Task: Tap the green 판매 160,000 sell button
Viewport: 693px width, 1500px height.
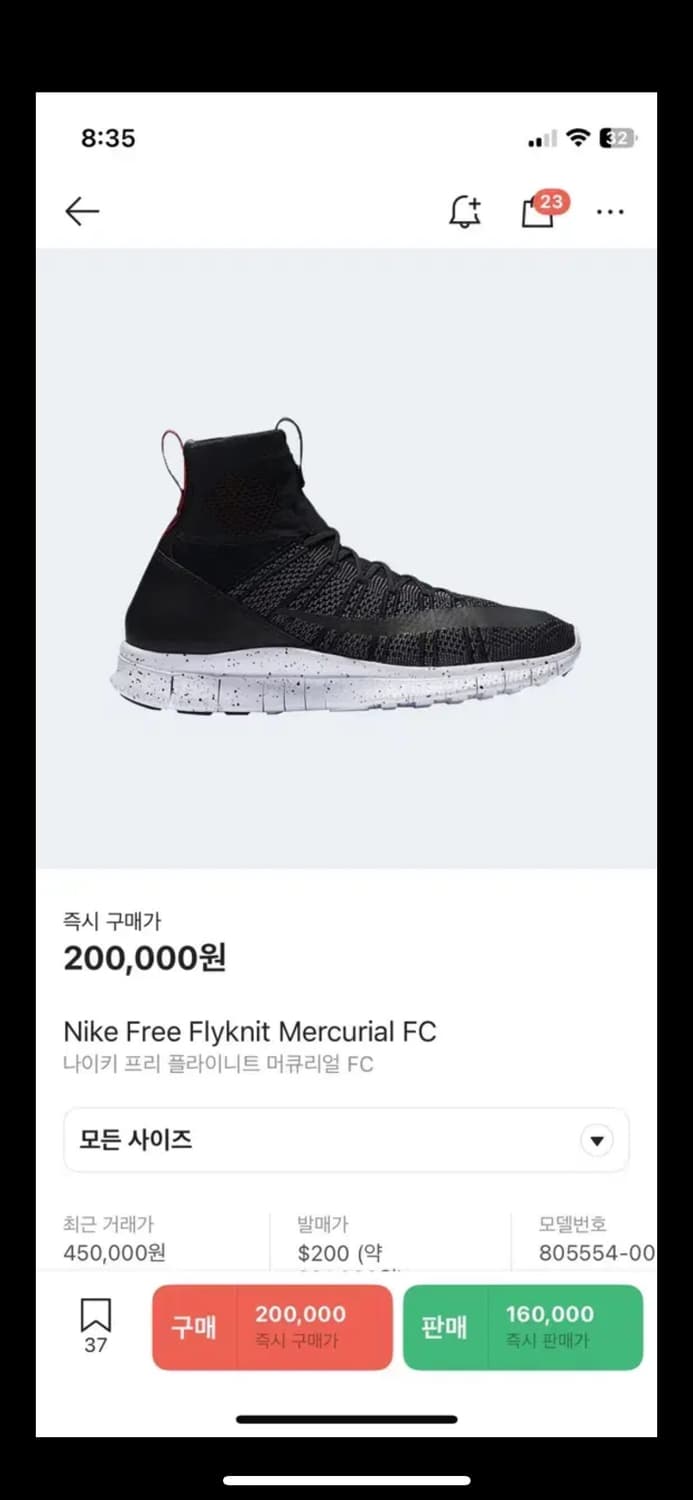Action: 523,1327
